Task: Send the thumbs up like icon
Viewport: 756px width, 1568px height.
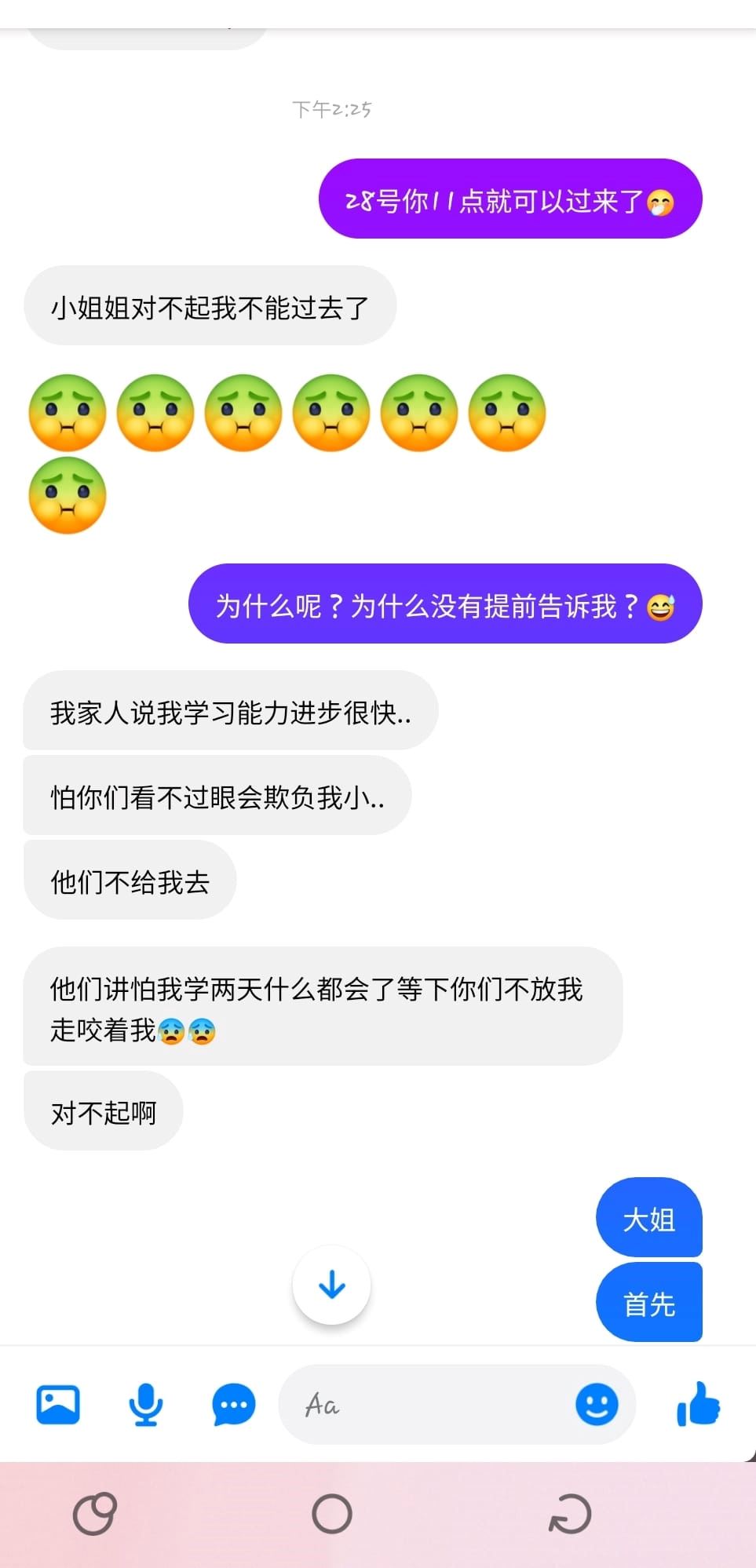Action: [x=697, y=1406]
